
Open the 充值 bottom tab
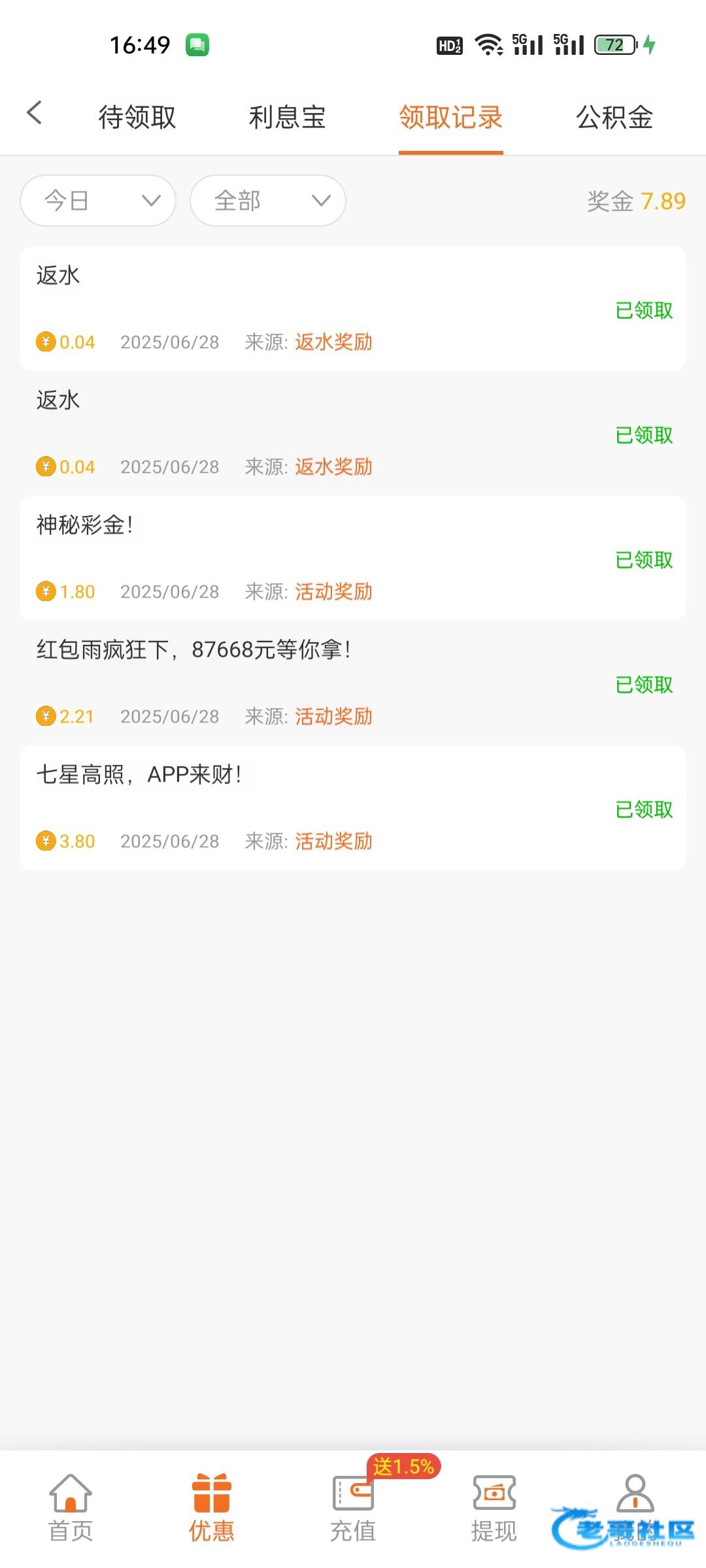coord(353,1508)
